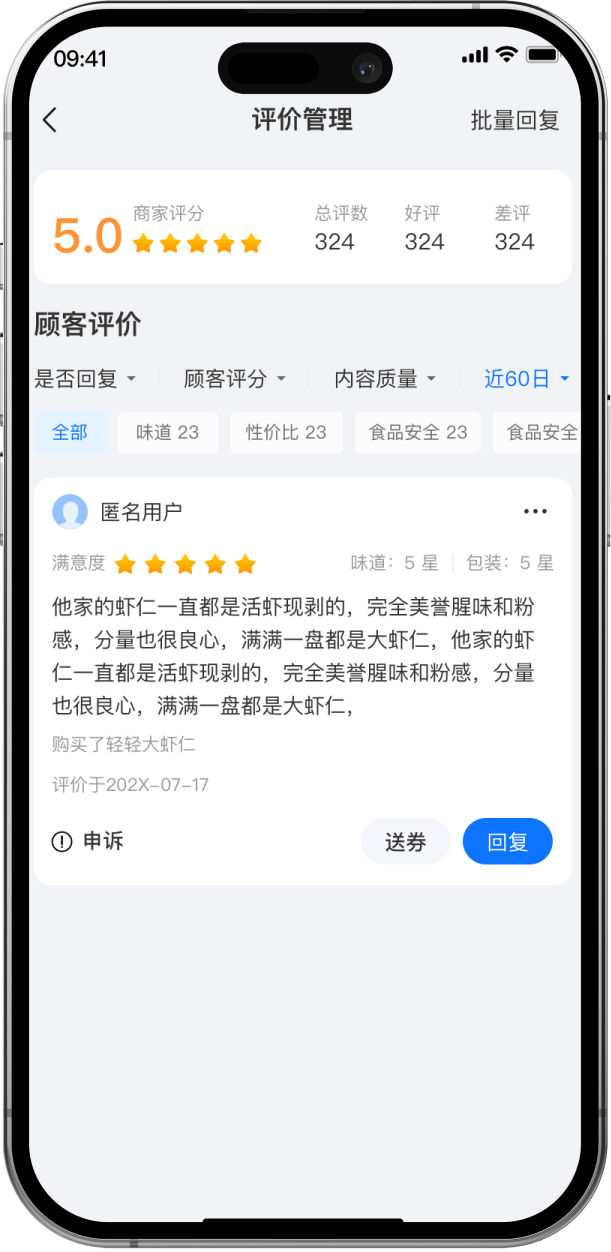The height and width of the screenshot is (1252, 611).
Task: Go back from 评价管理 page
Action: pos(50,121)
